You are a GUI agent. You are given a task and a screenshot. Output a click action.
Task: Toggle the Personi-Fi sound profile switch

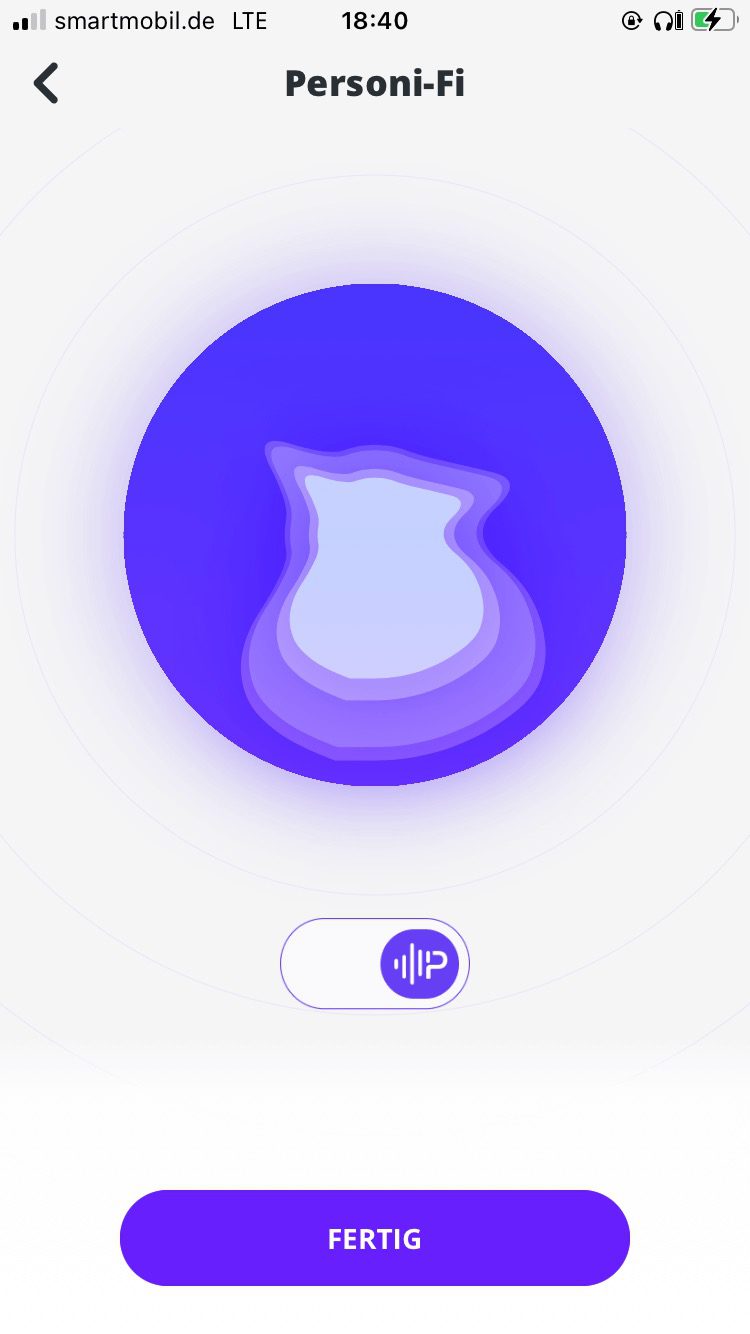375,964
